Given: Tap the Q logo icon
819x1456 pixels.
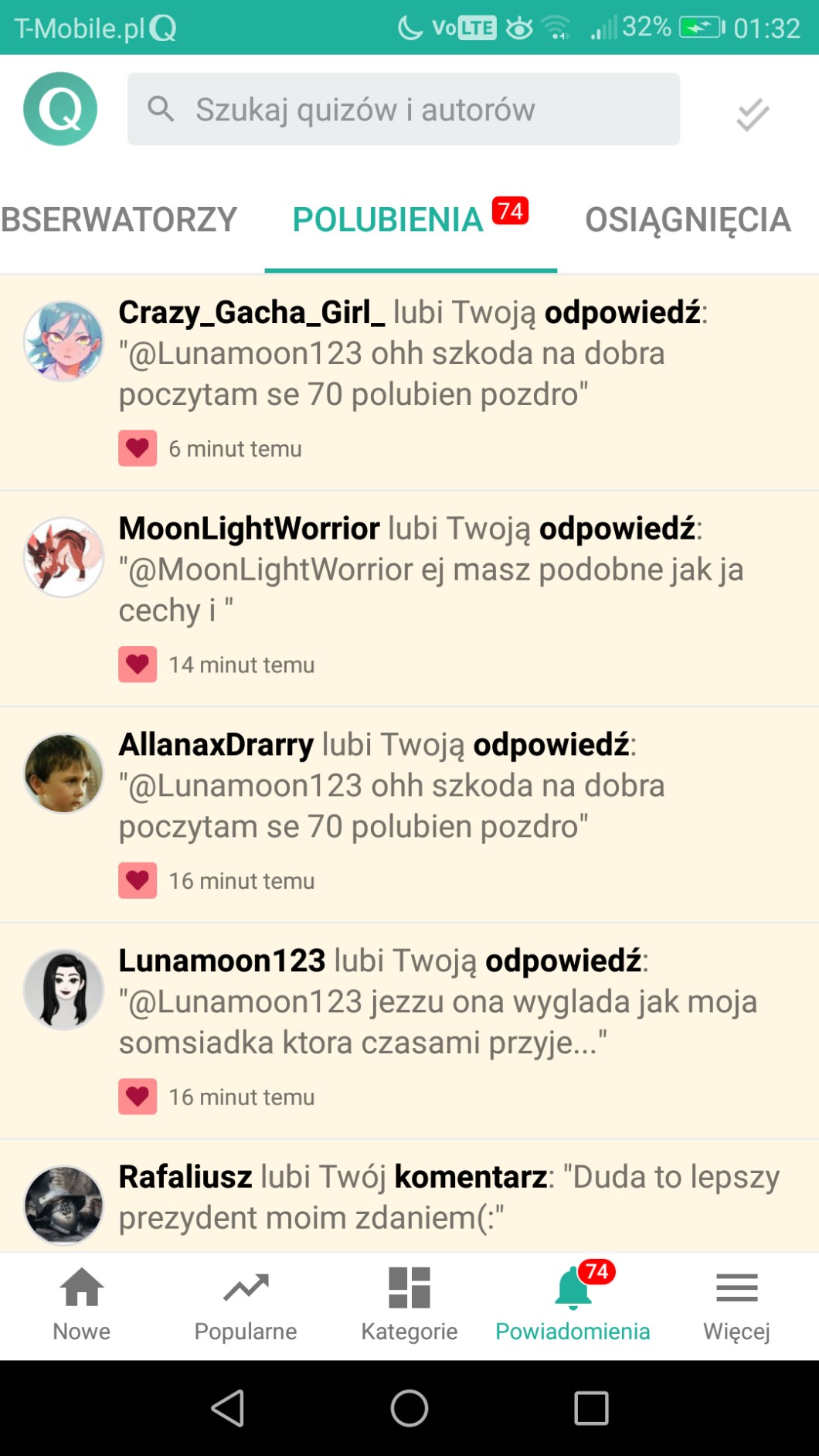Looking at the screenshot, I should click(60, 109).
